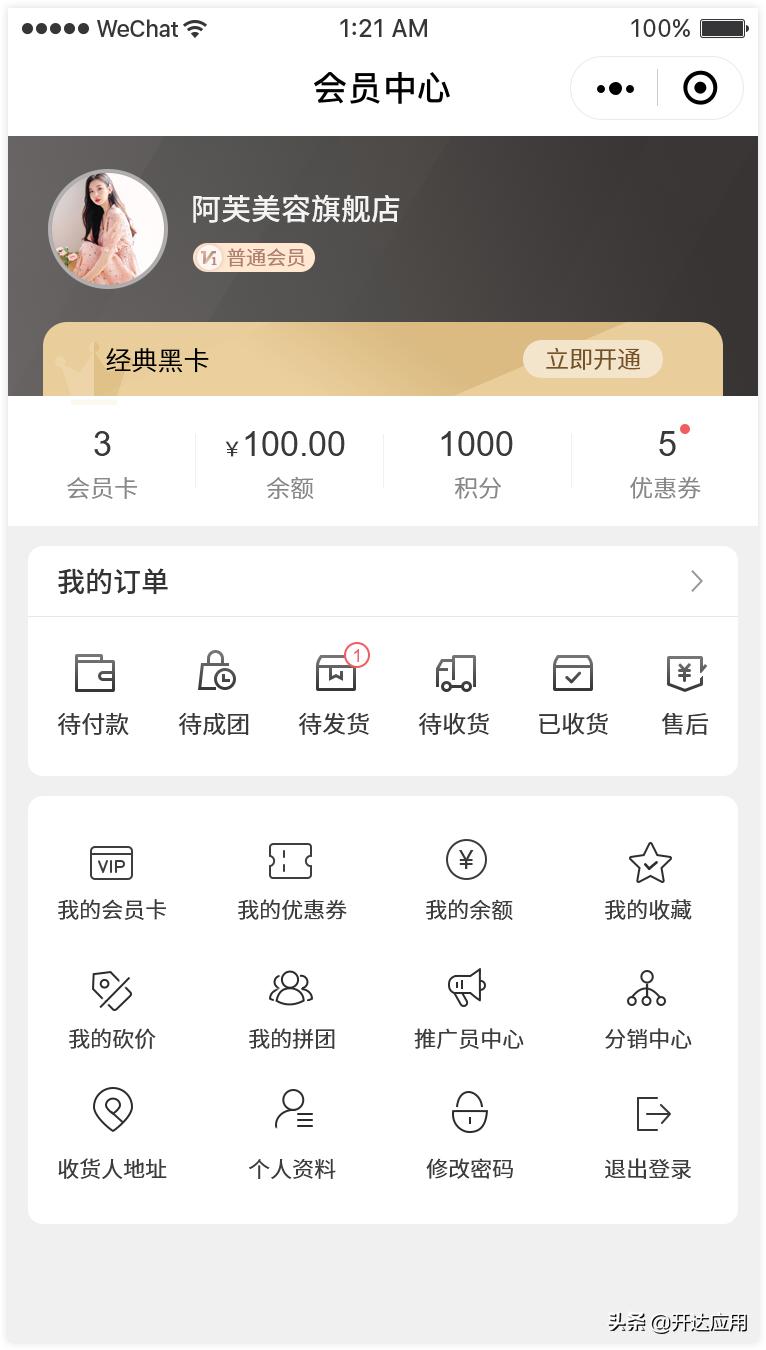Open the WeChat capsule more options menu

pyautogui.click(x=614, y=88)
